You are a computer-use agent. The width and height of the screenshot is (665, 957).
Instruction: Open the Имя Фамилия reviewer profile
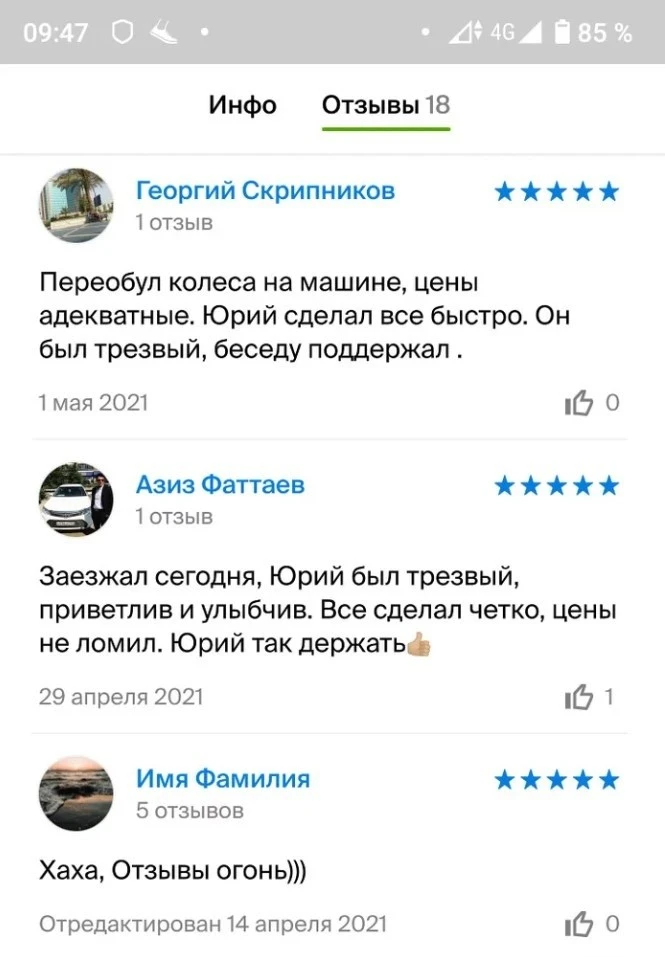[x=223, y=778]
